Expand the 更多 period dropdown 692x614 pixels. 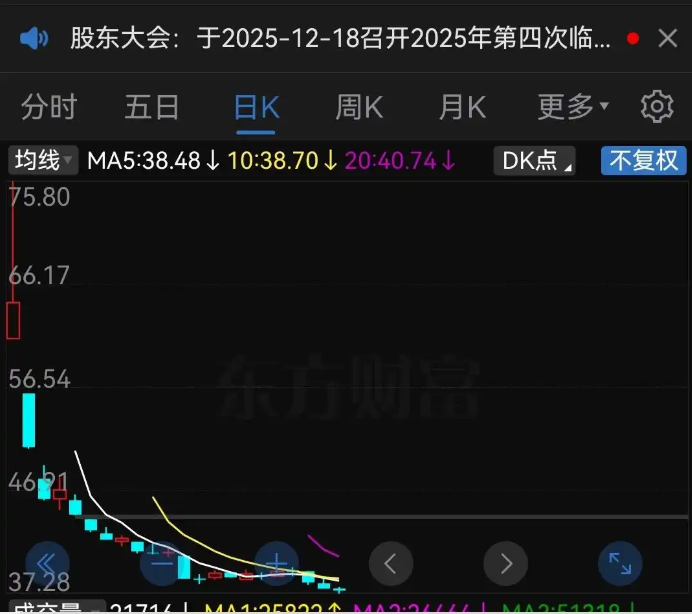pos(573,107)
